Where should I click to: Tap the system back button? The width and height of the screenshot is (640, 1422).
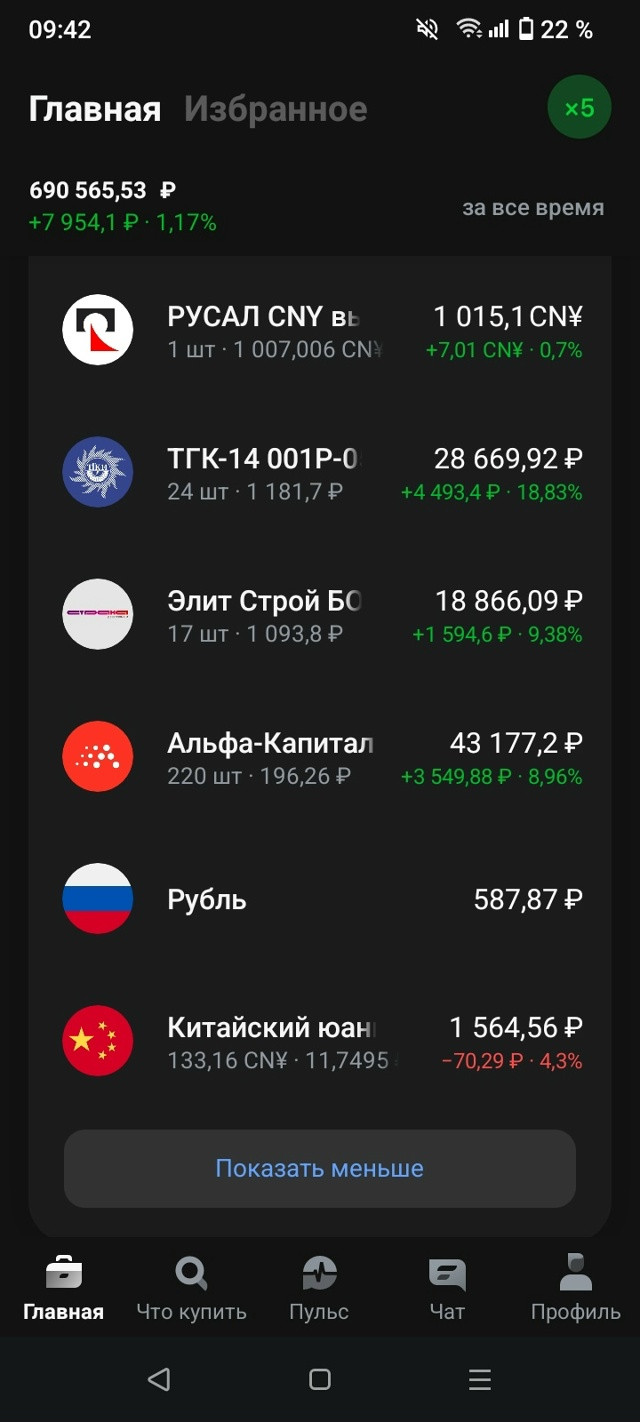coord(159,1380)
